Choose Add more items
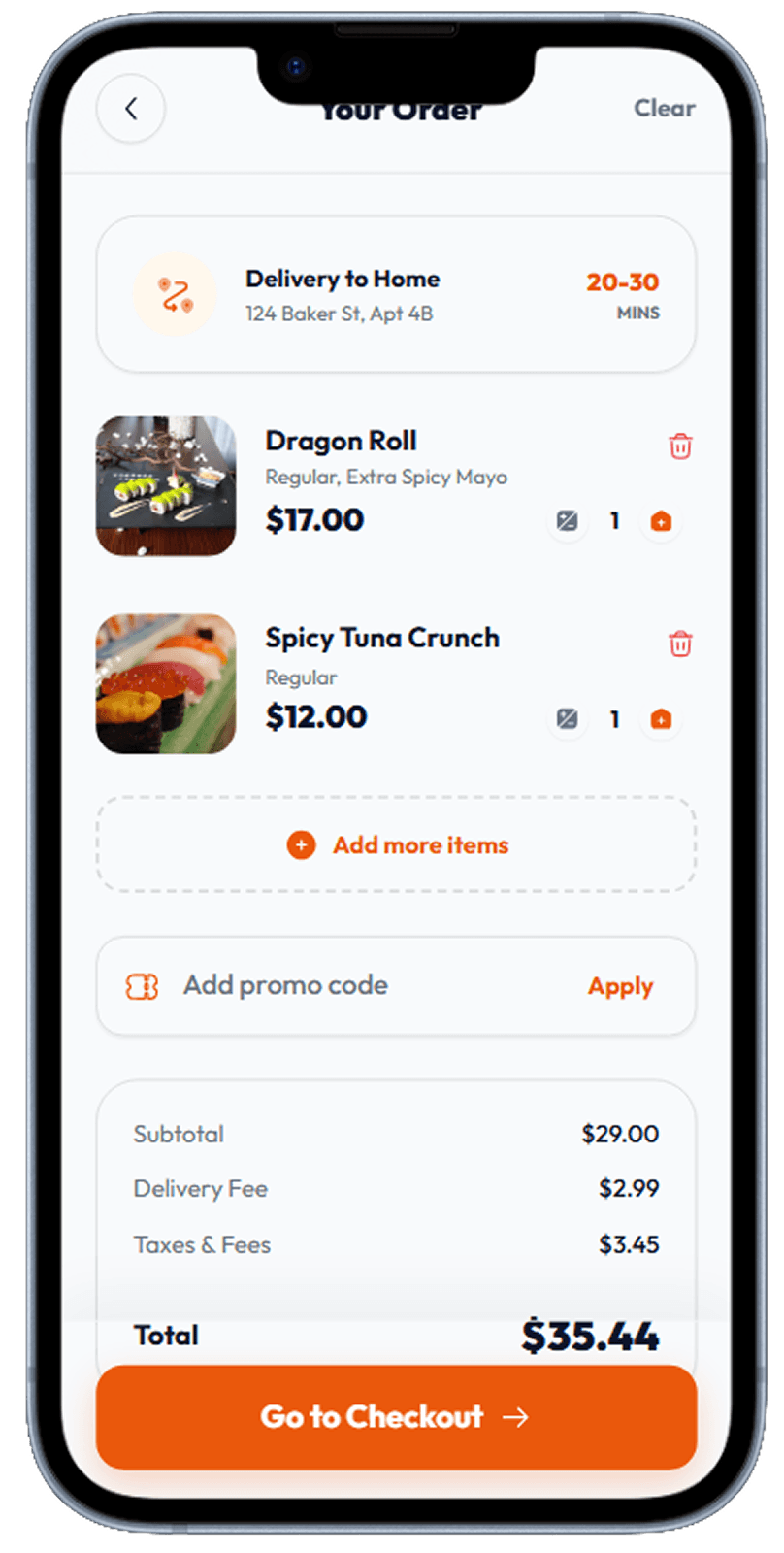The width and height of the screenshot is (784, 1553). pos(419,844)
